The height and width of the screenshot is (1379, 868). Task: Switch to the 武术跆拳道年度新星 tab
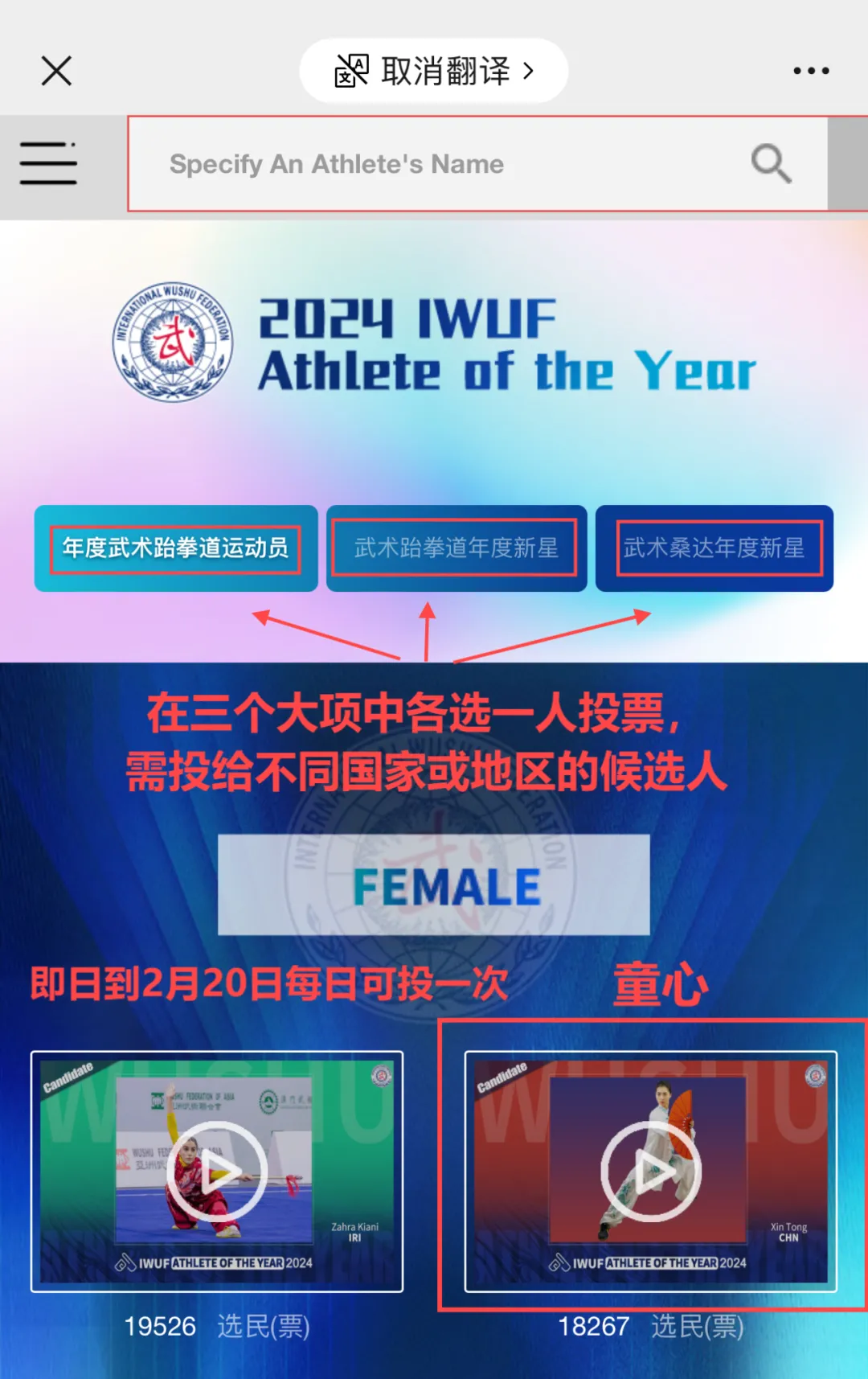(456, 548)
